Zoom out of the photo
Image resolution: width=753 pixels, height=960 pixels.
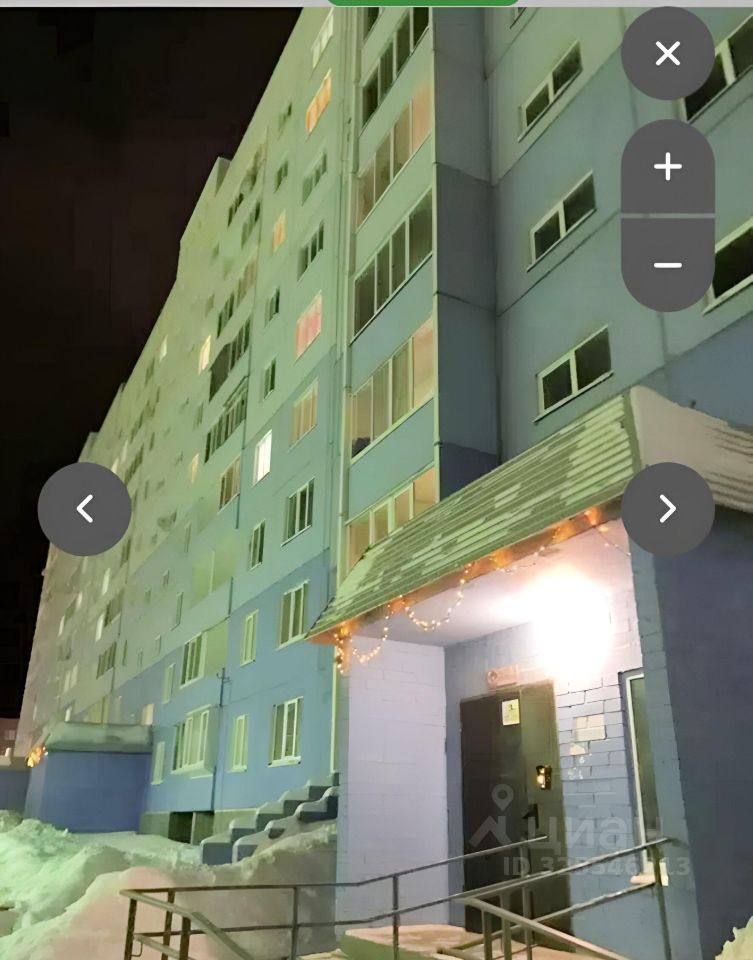pyautogui.click(x=667, y=265)
